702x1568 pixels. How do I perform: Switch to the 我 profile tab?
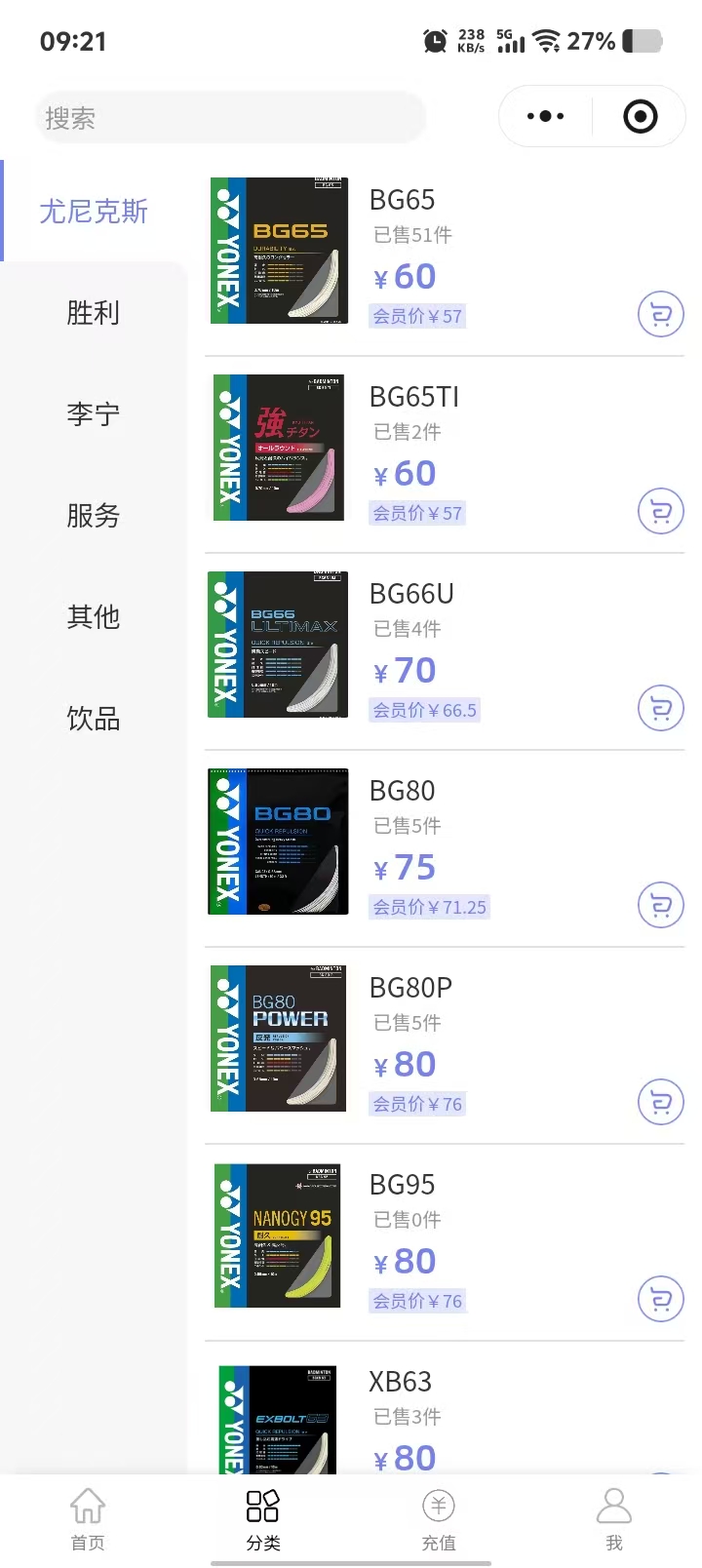[614, 1518]
